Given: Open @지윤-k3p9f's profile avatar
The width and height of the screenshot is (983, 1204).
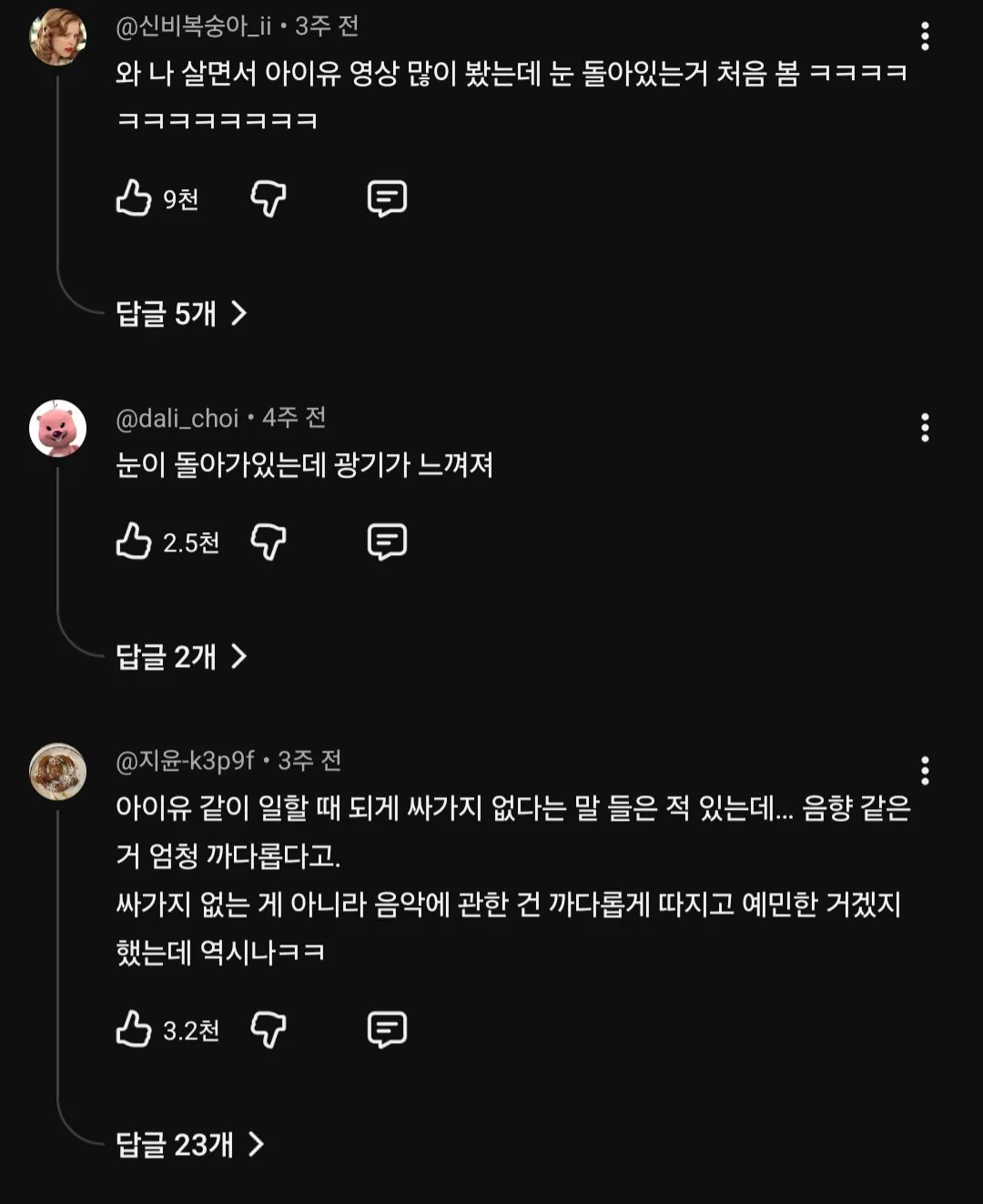Looking at the screenshot, I should [57, 771].
